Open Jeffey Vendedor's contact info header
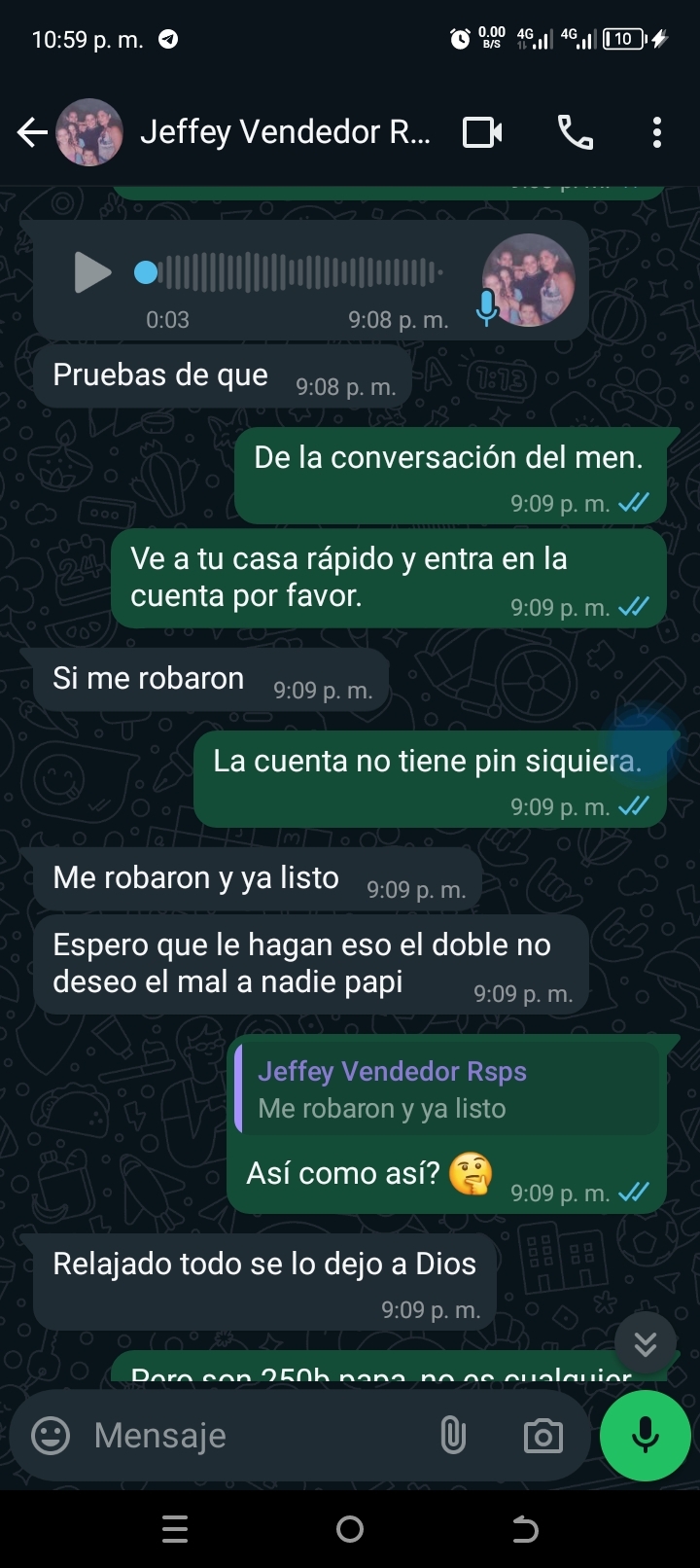Image resolution: width=700 pixels, height=1568 pixels. point(284,132)
